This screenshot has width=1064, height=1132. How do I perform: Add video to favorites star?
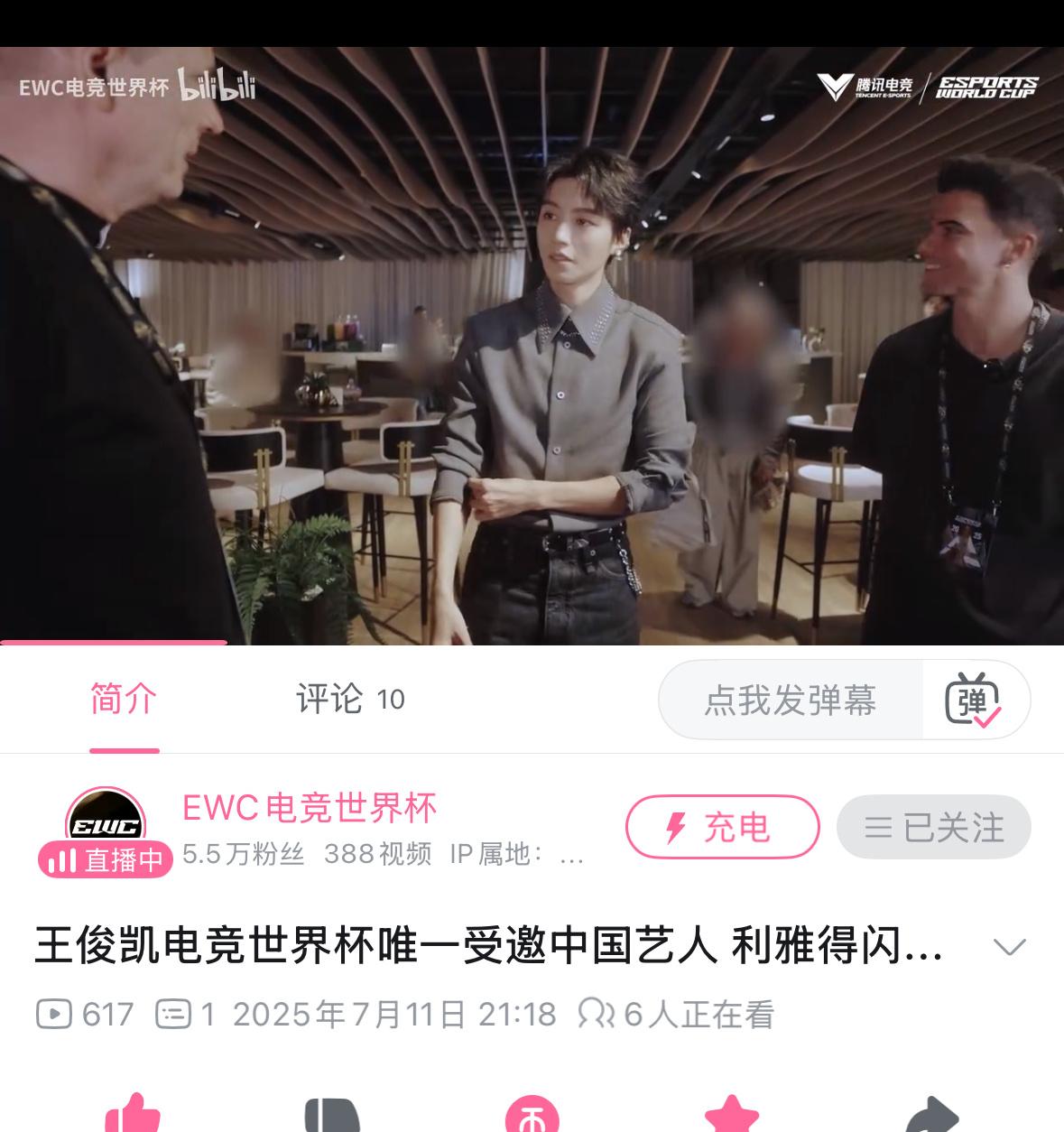coord(731,1116)
